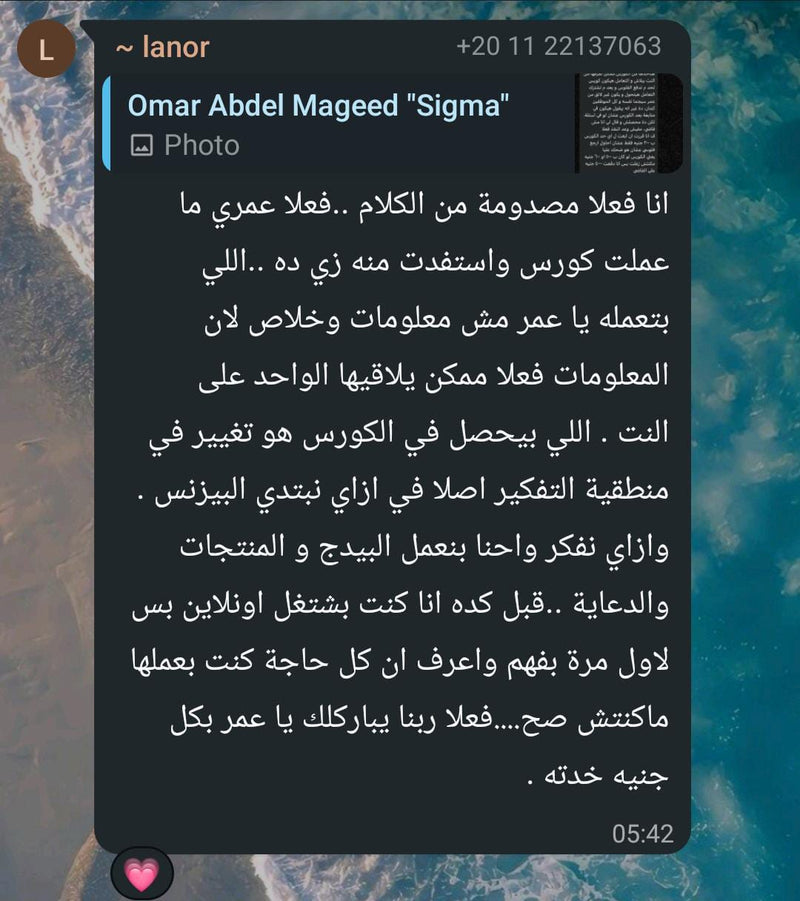Viewport: 800px width, 901px height.
Task: Open the heart reaction under the message
Action: [x=142, y=873]
